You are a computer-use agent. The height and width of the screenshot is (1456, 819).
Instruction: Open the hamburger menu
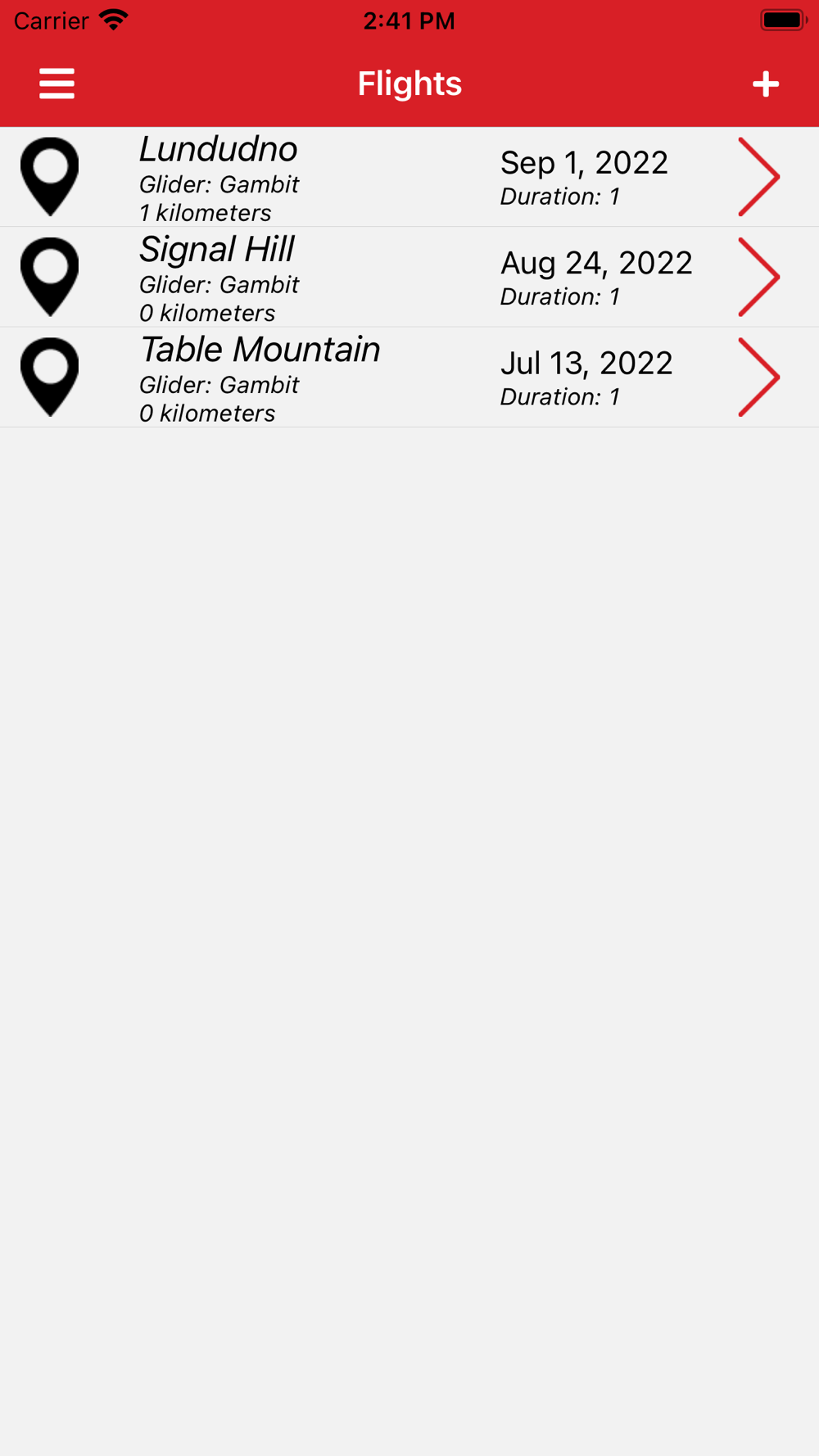coord(57,84)
